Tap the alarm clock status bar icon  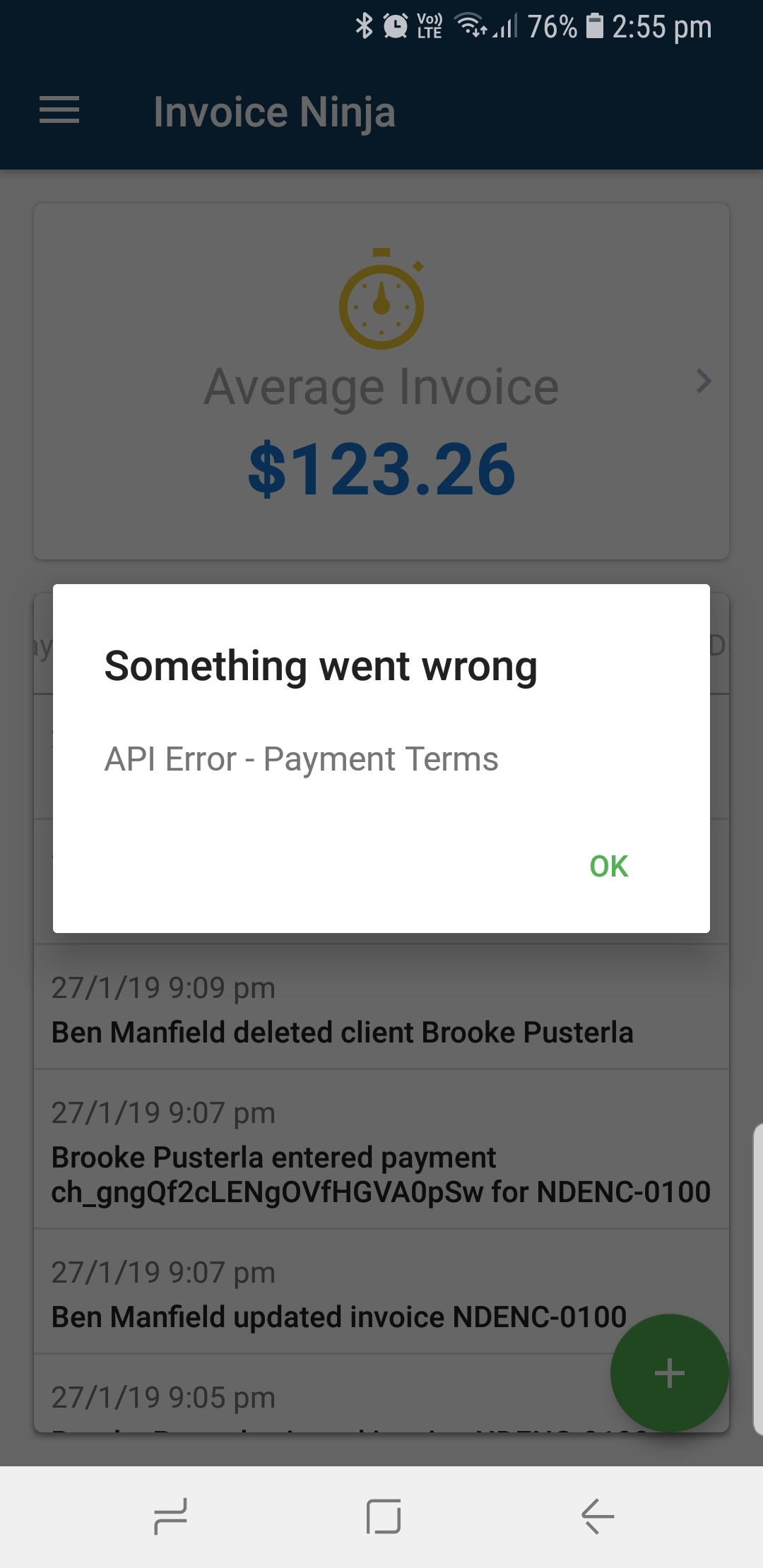[395, 27]
